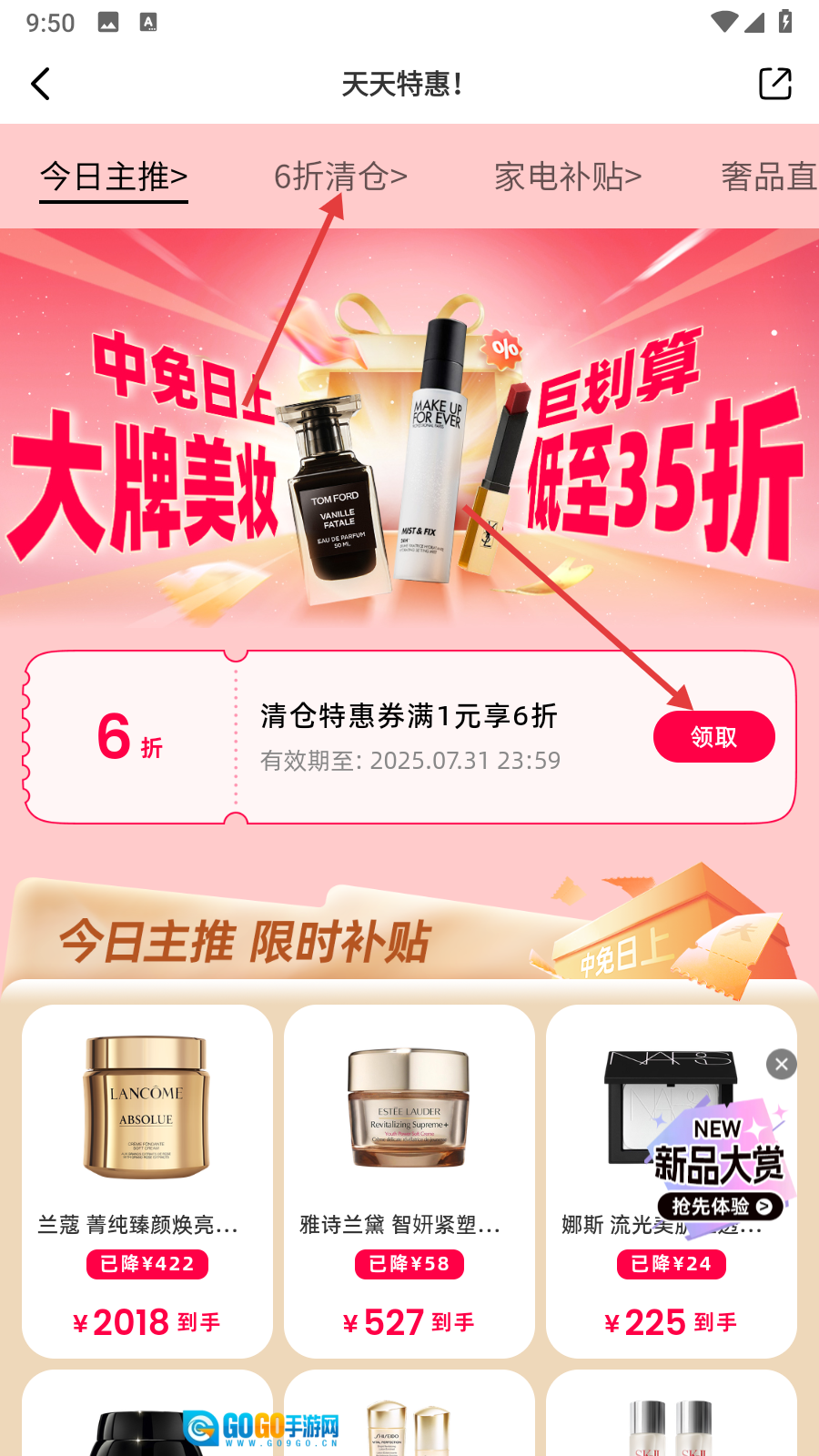Viewport: 819px width, 1456px height.
Task: Switch to the 今日主推 tab
Action: point(114,177)
